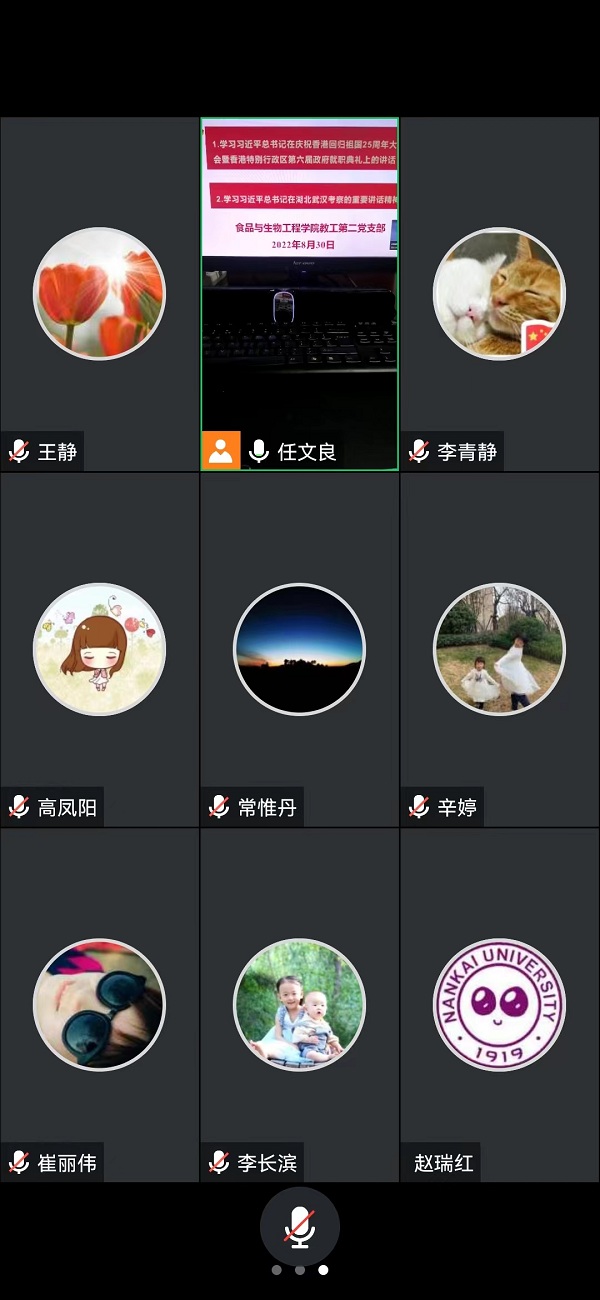
Task: Select 任文良's shared video tile
Action: [299, 294]
